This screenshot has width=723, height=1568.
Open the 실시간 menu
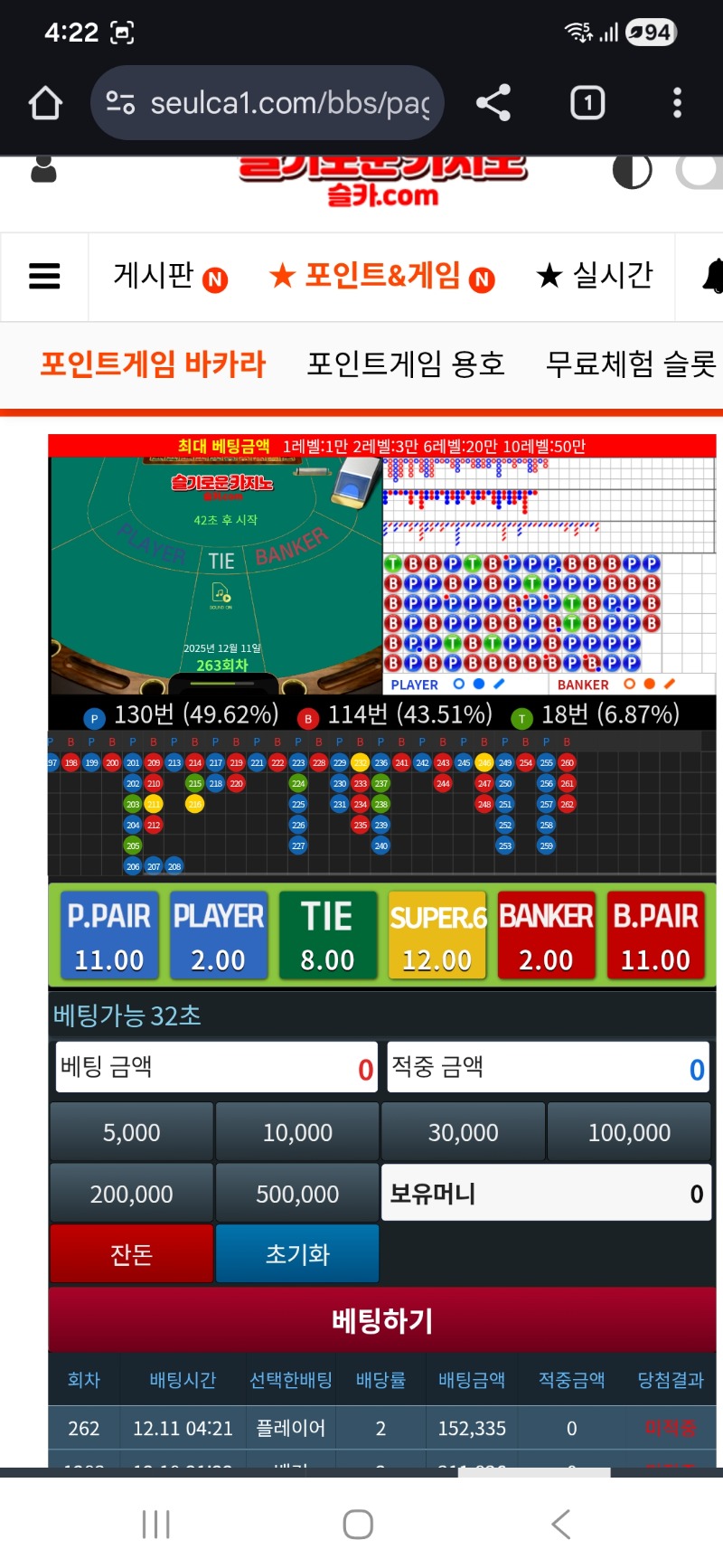coord(595,276)
